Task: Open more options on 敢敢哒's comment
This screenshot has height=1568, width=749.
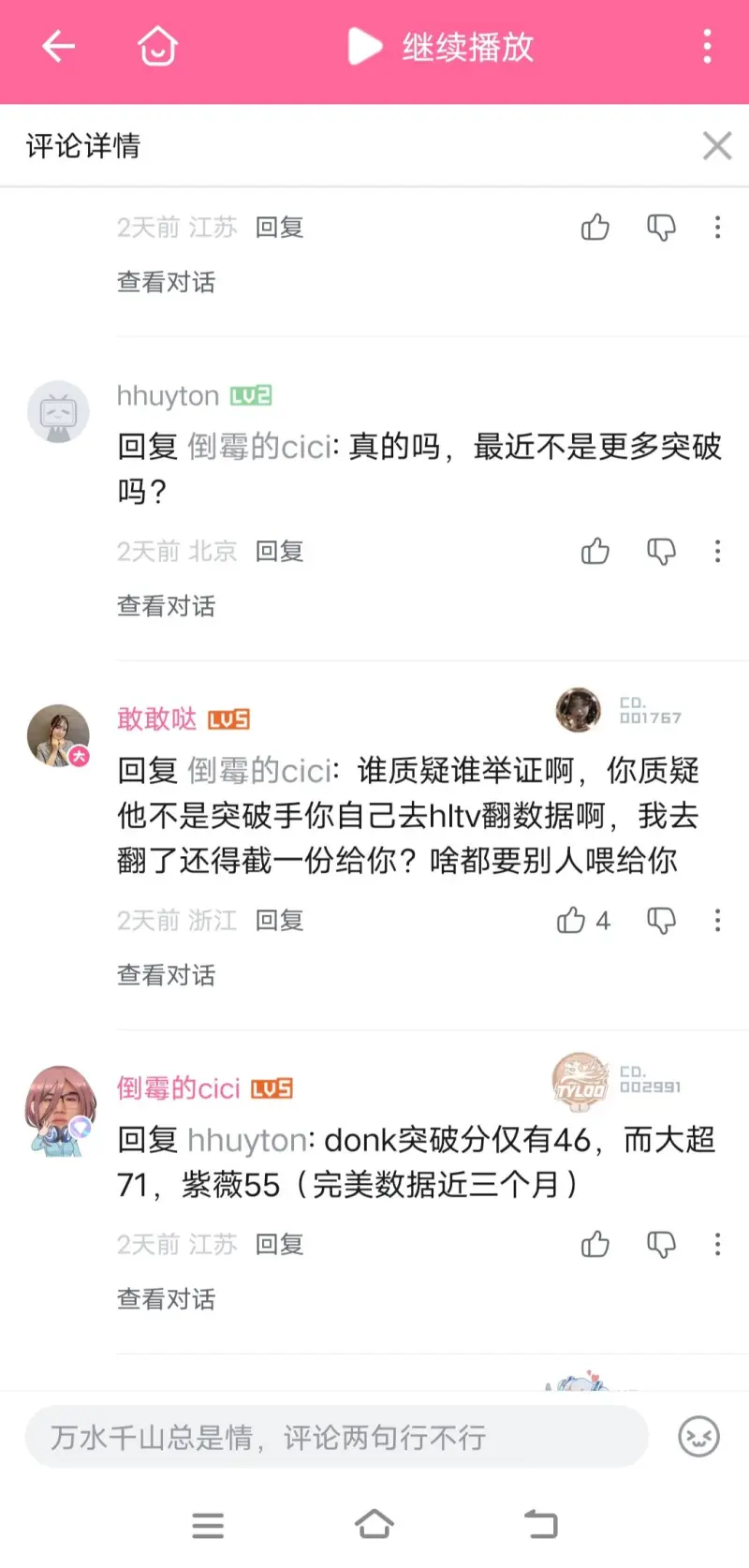Action: 717,920
